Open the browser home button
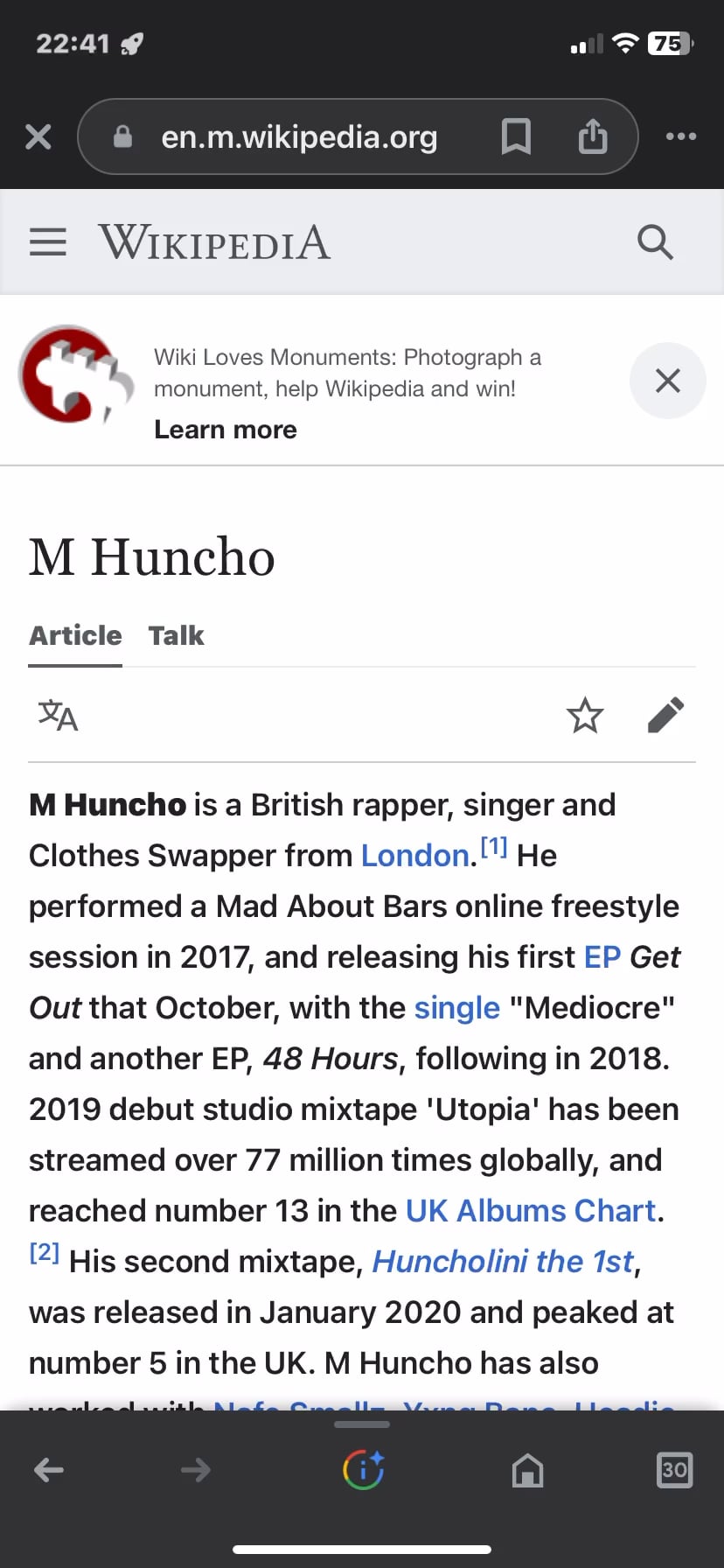This screenshot has height=1568, width=724. click(527, 1470)
